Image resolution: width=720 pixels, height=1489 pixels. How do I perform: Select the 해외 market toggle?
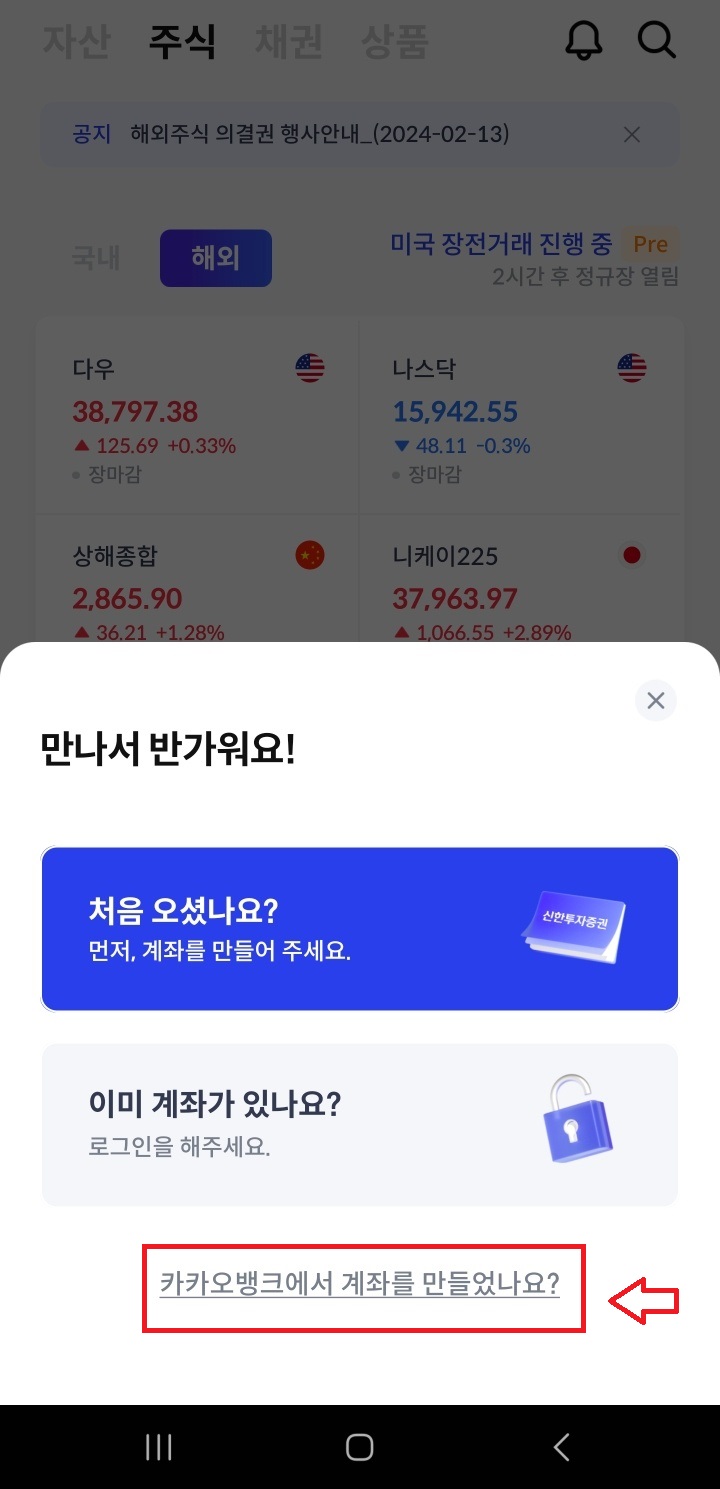pos(216,257)
